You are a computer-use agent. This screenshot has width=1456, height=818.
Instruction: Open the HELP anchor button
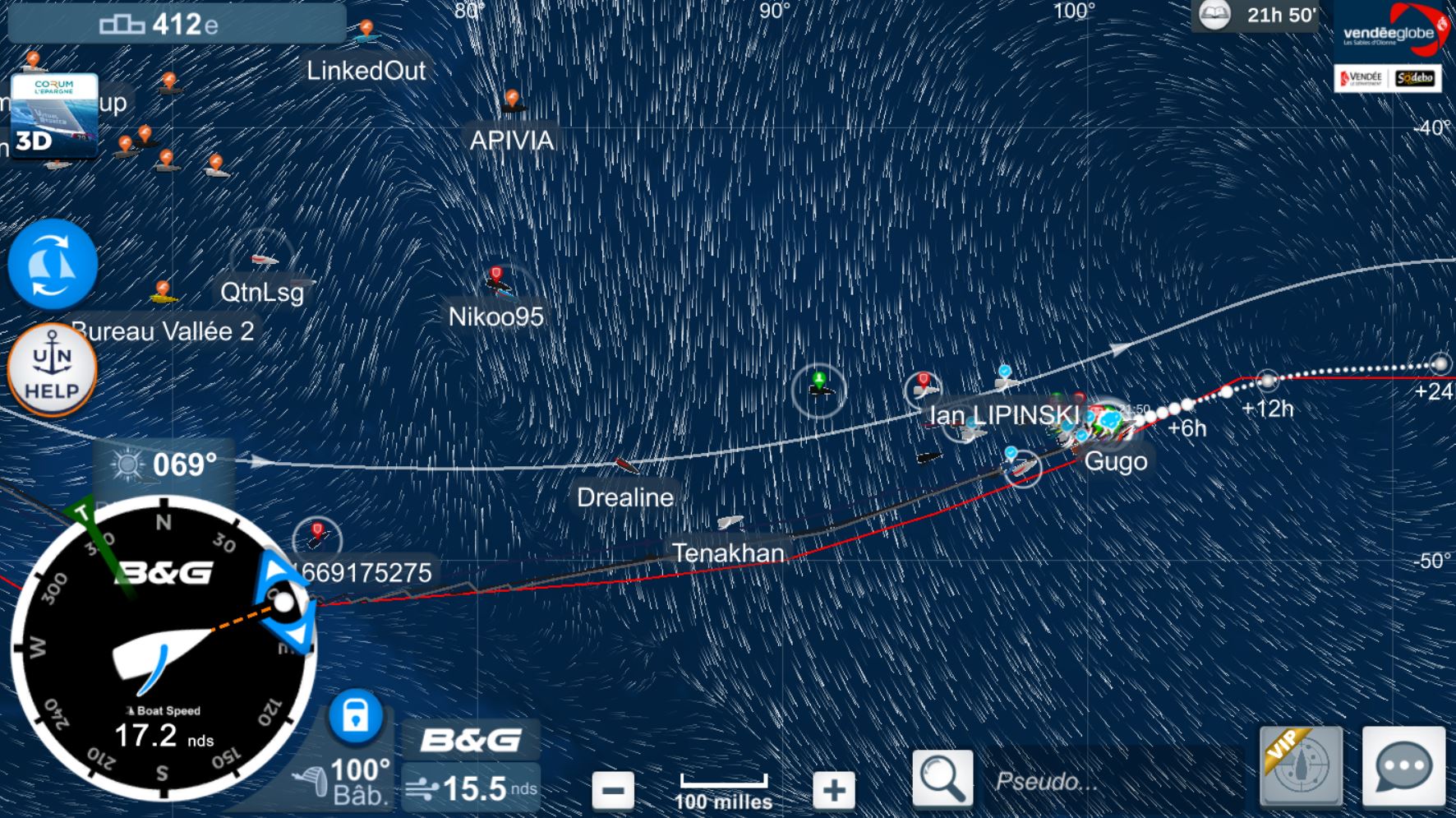click(53, 370)
